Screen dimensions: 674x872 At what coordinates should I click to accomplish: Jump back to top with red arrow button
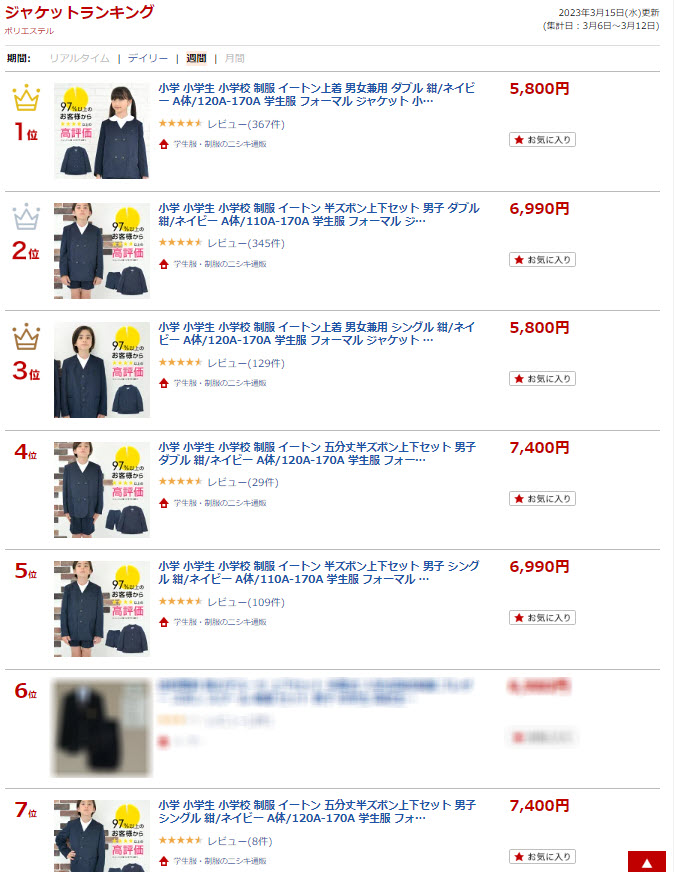646,862
